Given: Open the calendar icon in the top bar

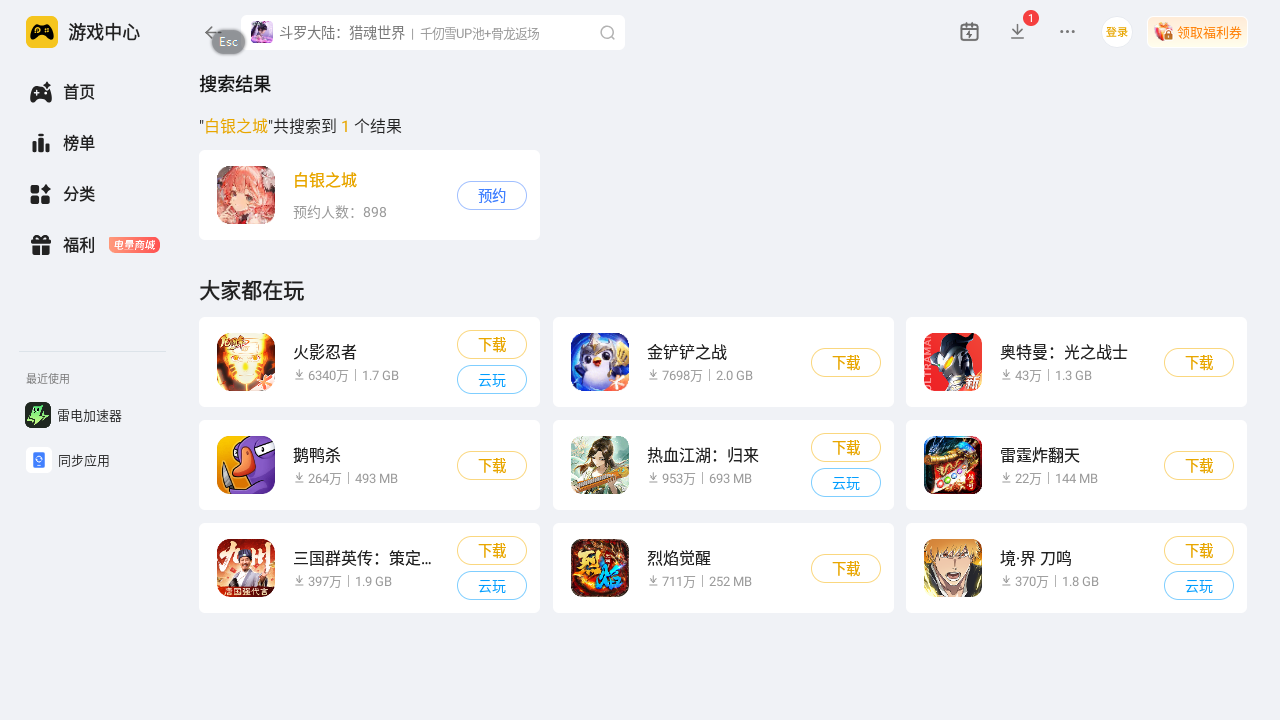Looking at the screenshot, I should click(x=969, y=32).
